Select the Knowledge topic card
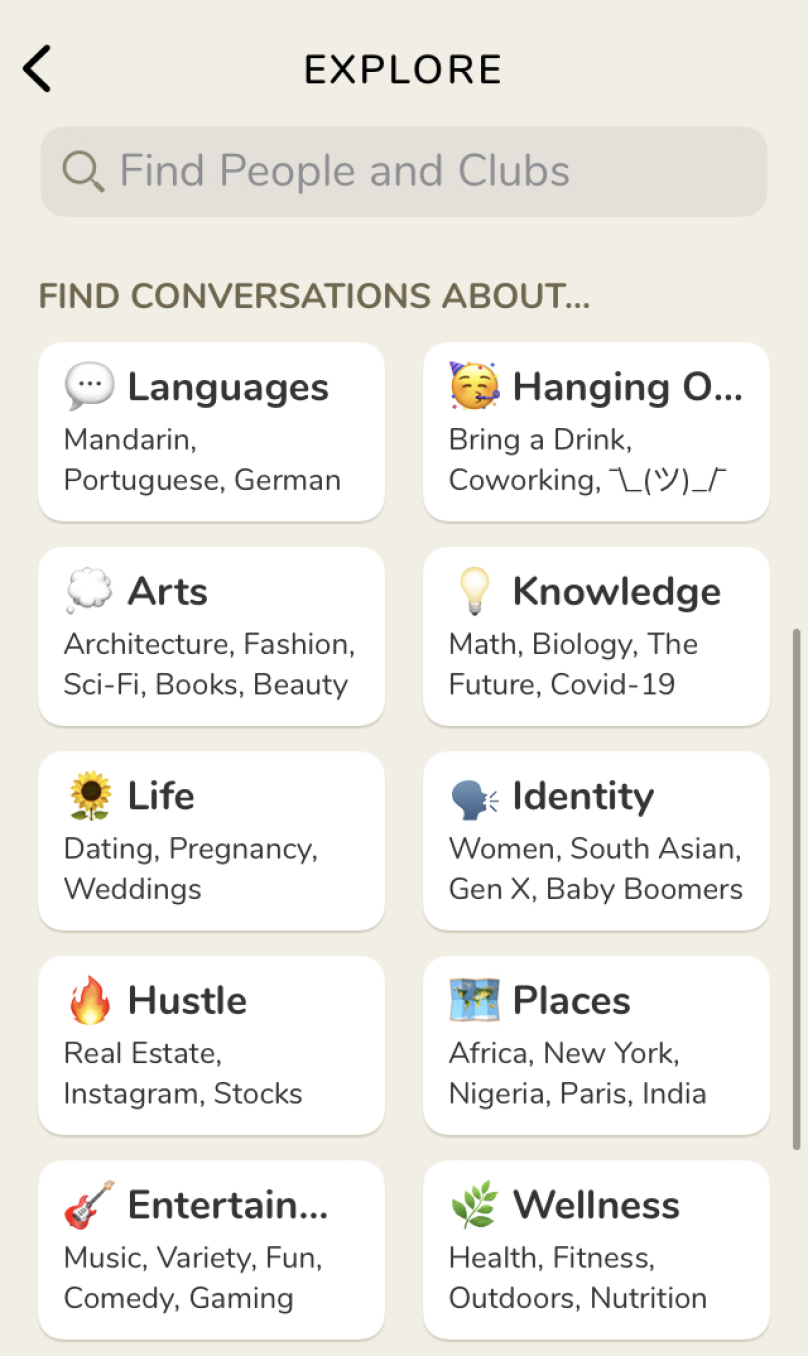Viewport: 808px width, 1356px height. [596, 636]
